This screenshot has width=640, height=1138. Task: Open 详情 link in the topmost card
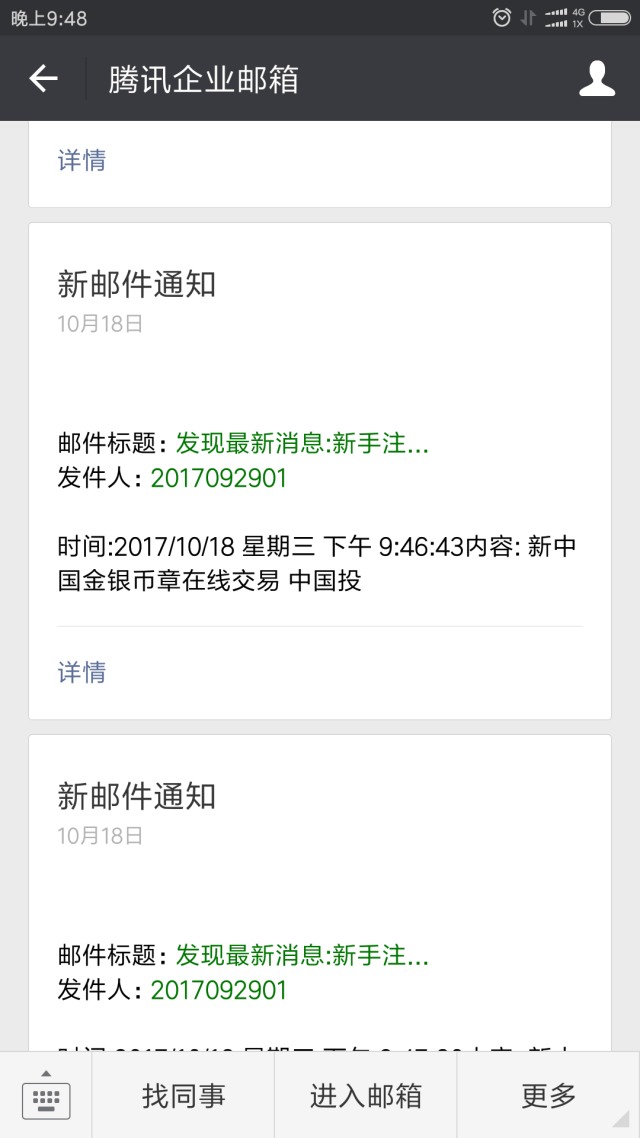point(82,160)
